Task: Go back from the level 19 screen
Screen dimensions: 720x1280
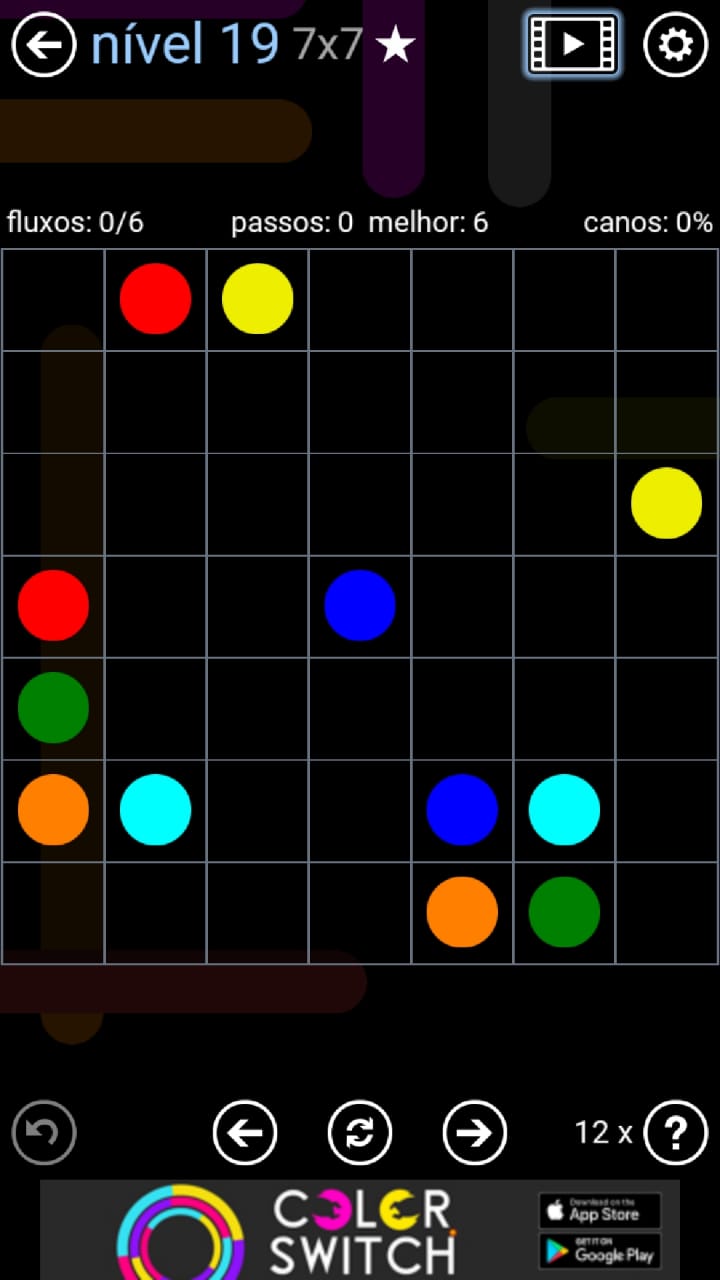Action: pyautogui.click(x=44, y=45)
